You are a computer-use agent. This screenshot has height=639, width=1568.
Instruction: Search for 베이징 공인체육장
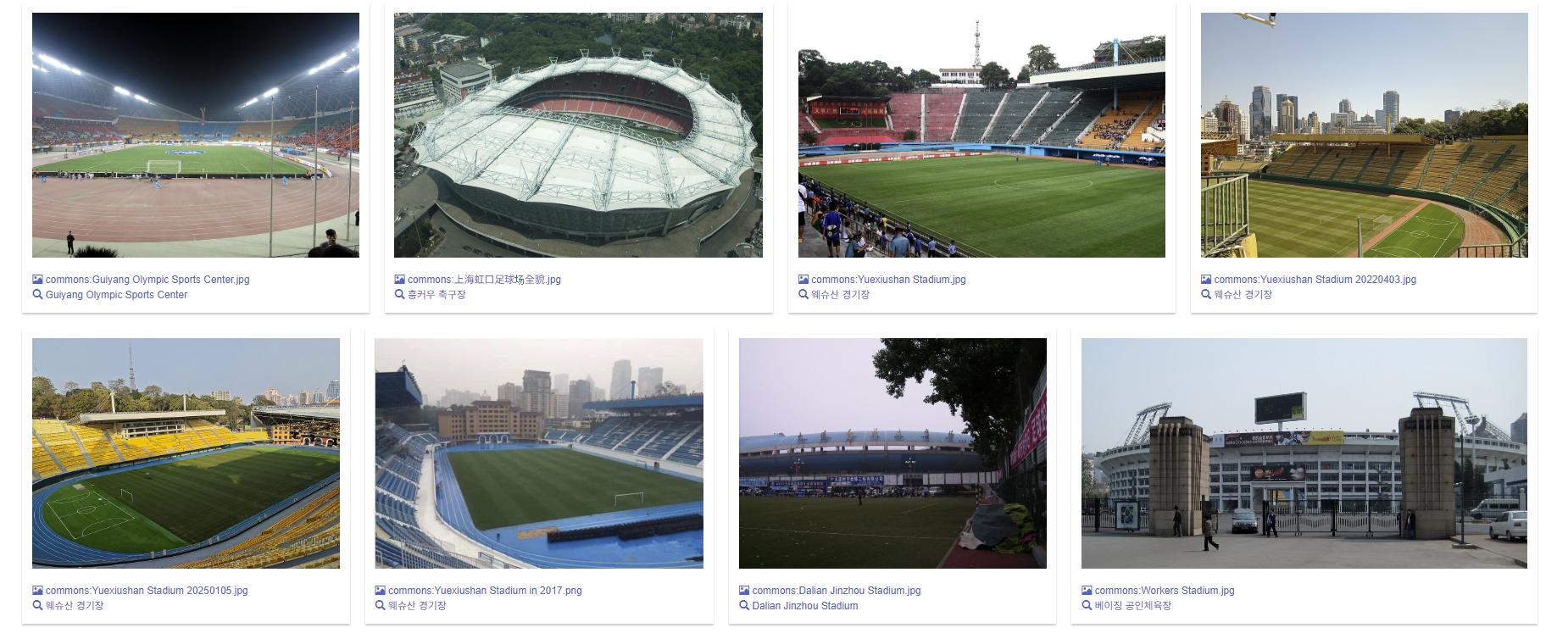1132,606
